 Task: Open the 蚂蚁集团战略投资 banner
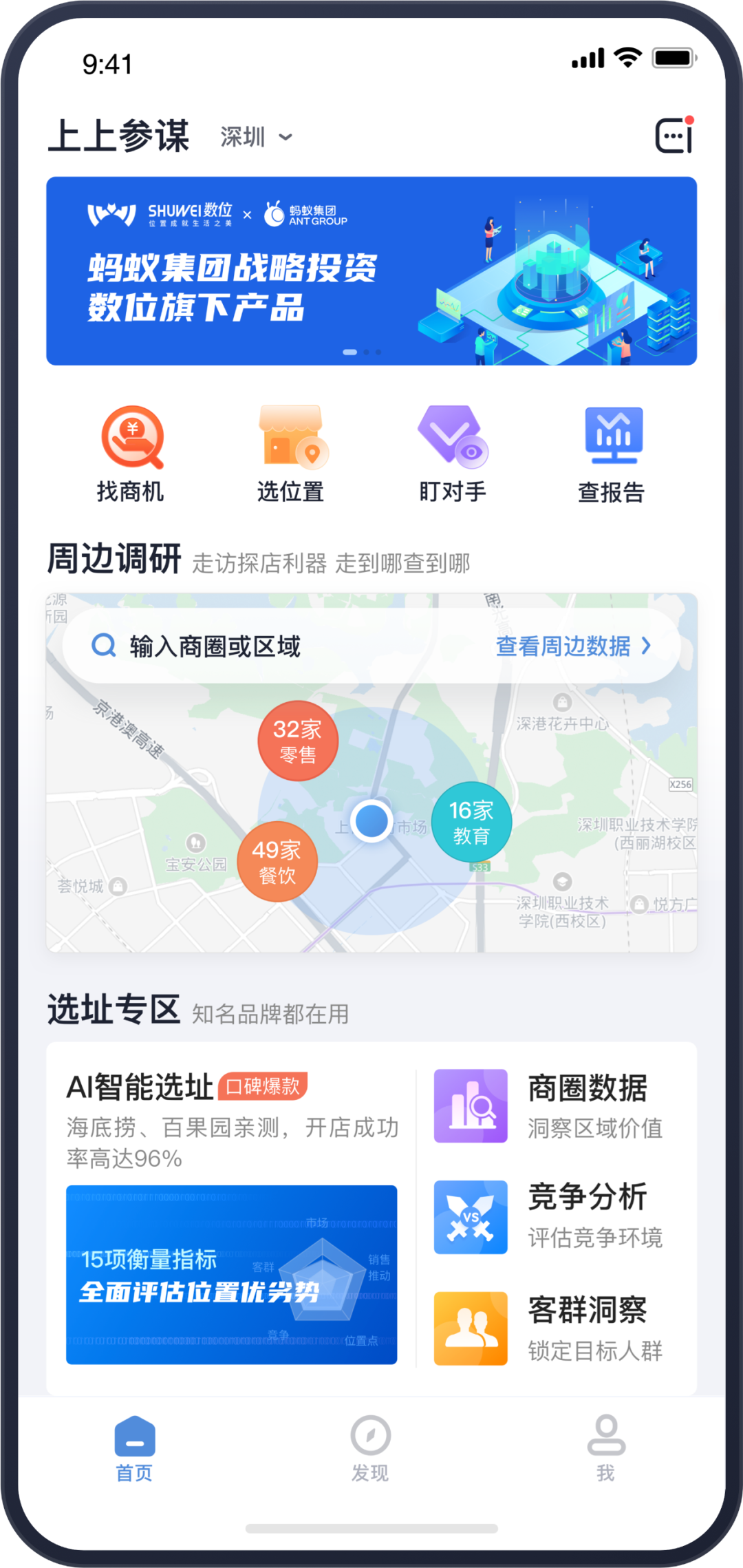pyautogui.click(x=371, y=271)
